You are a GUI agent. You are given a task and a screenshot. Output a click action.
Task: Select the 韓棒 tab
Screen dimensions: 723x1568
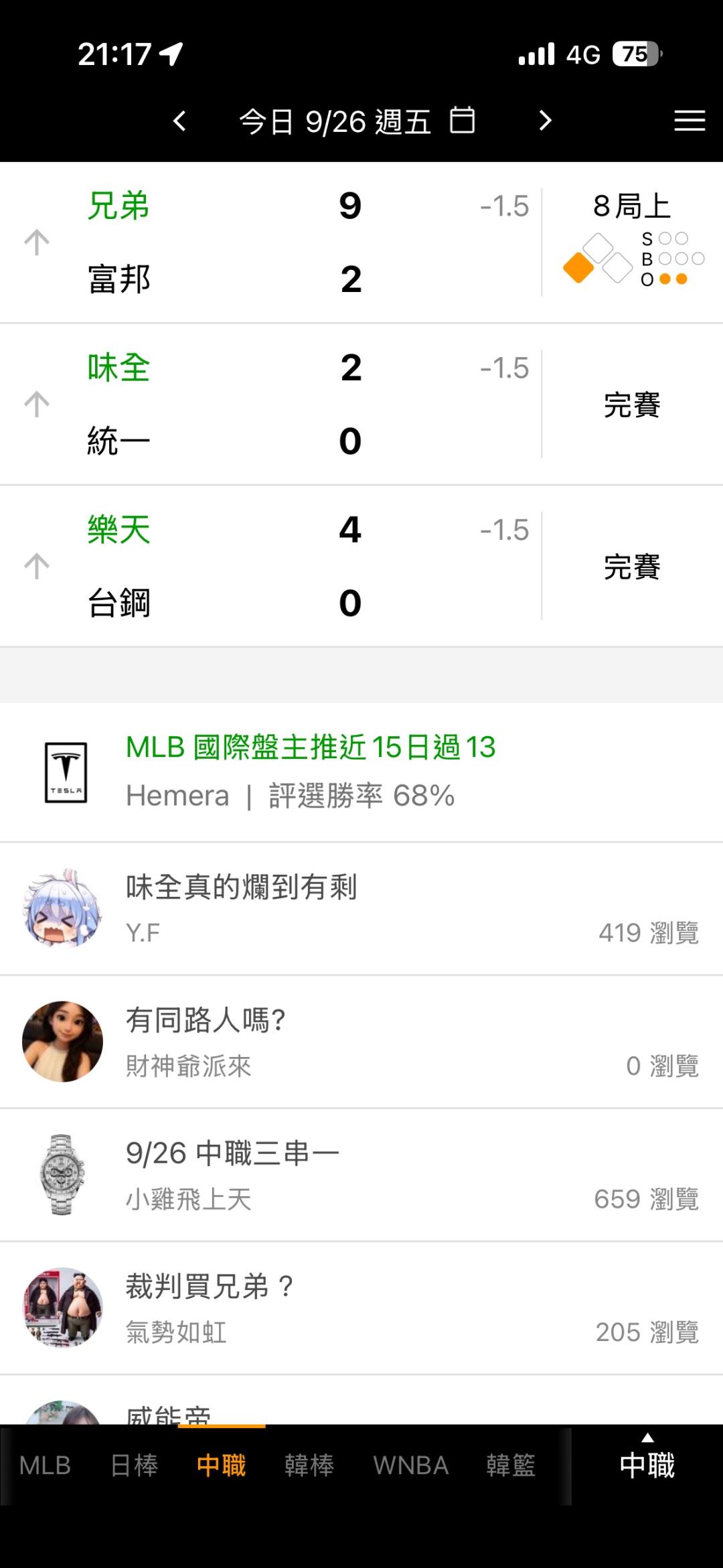pyautogui.click(x=309, y=1466)
